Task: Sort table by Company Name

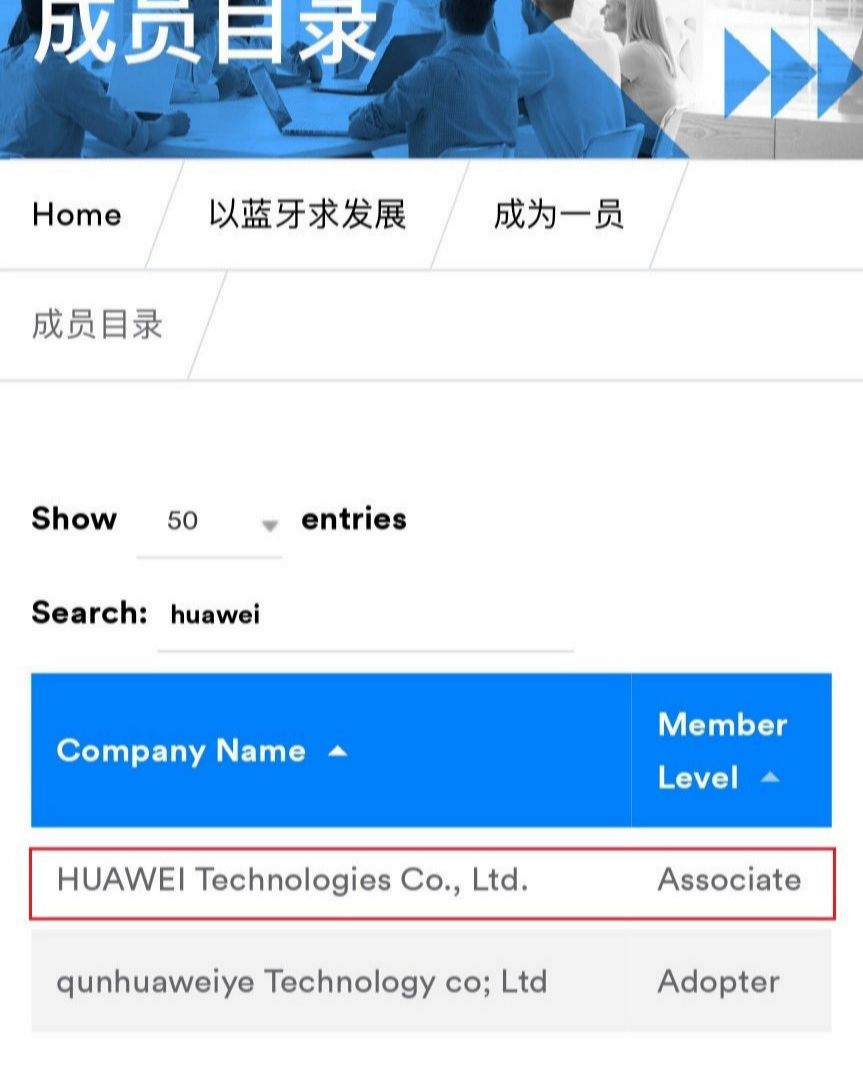Action: (x=200, y=751)
